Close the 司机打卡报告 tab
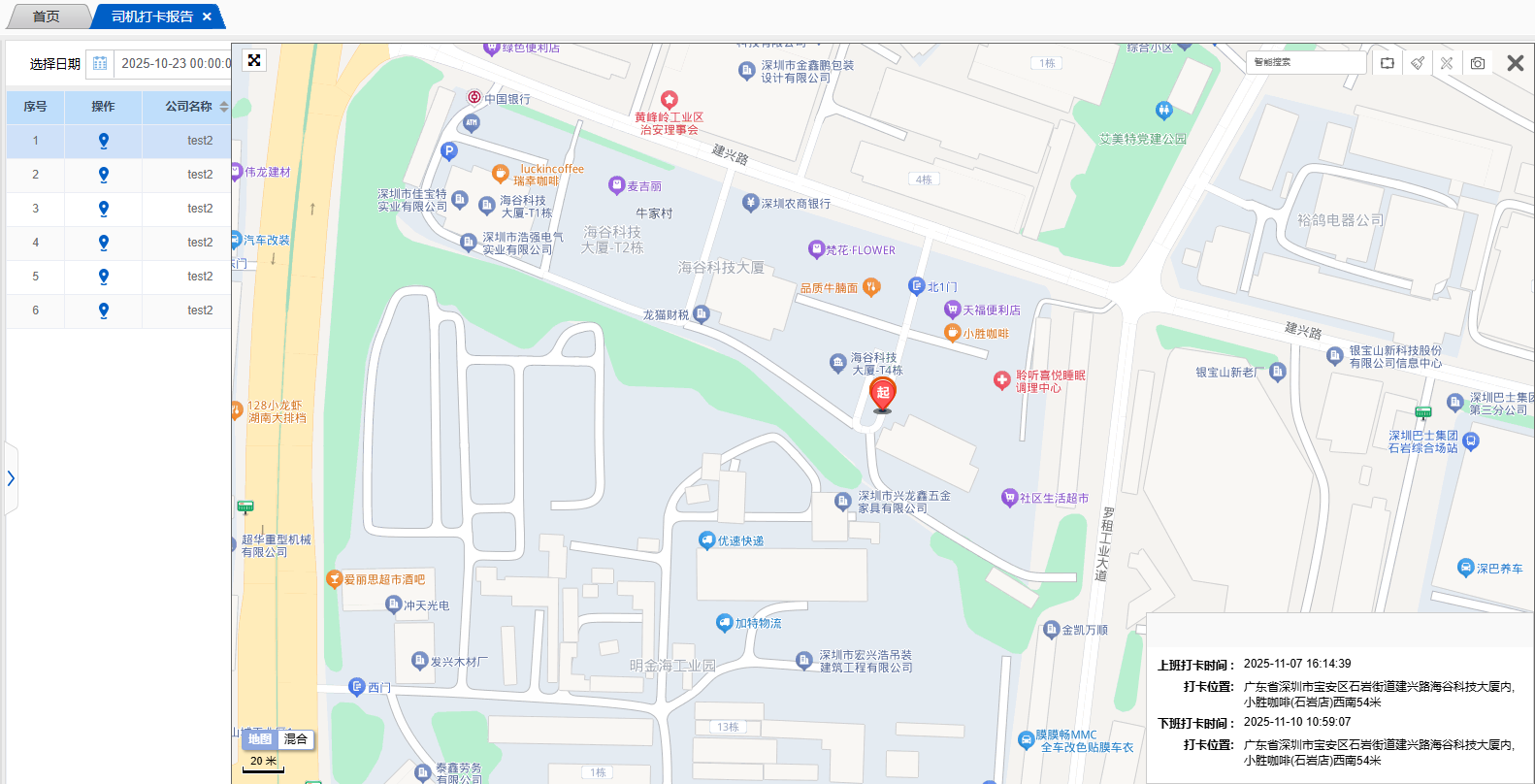This screenshot has height=784, width=1535. point(207,16)
